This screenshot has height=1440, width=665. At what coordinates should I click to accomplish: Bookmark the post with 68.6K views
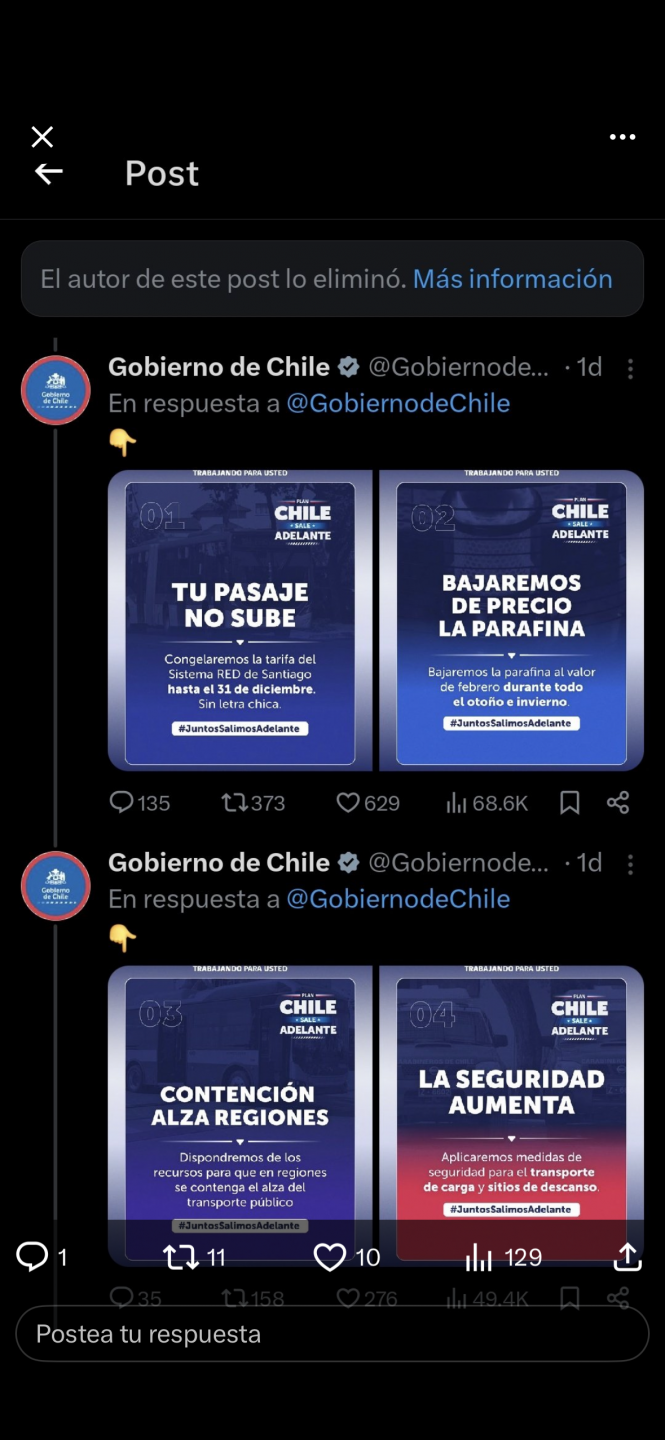(x=569, y=802)
